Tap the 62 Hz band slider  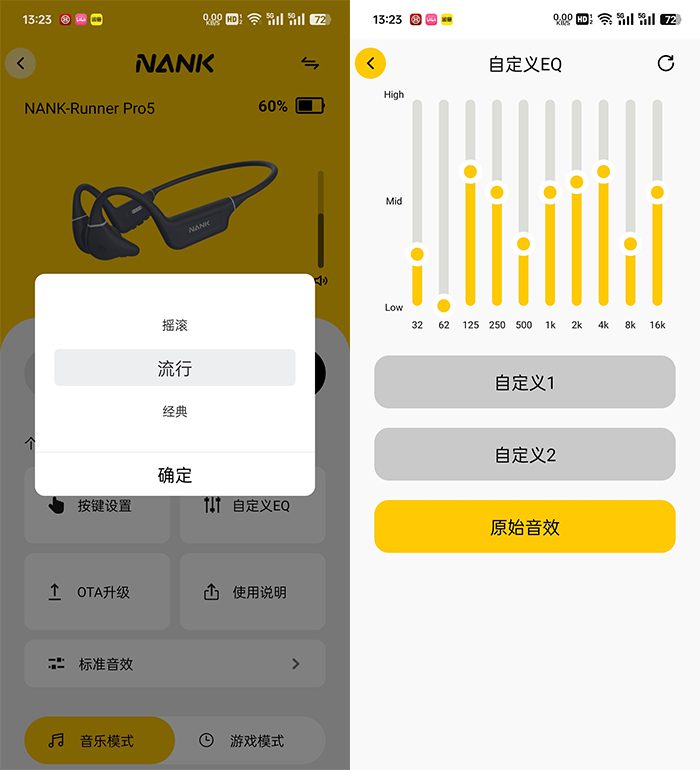tap(444, 305)
